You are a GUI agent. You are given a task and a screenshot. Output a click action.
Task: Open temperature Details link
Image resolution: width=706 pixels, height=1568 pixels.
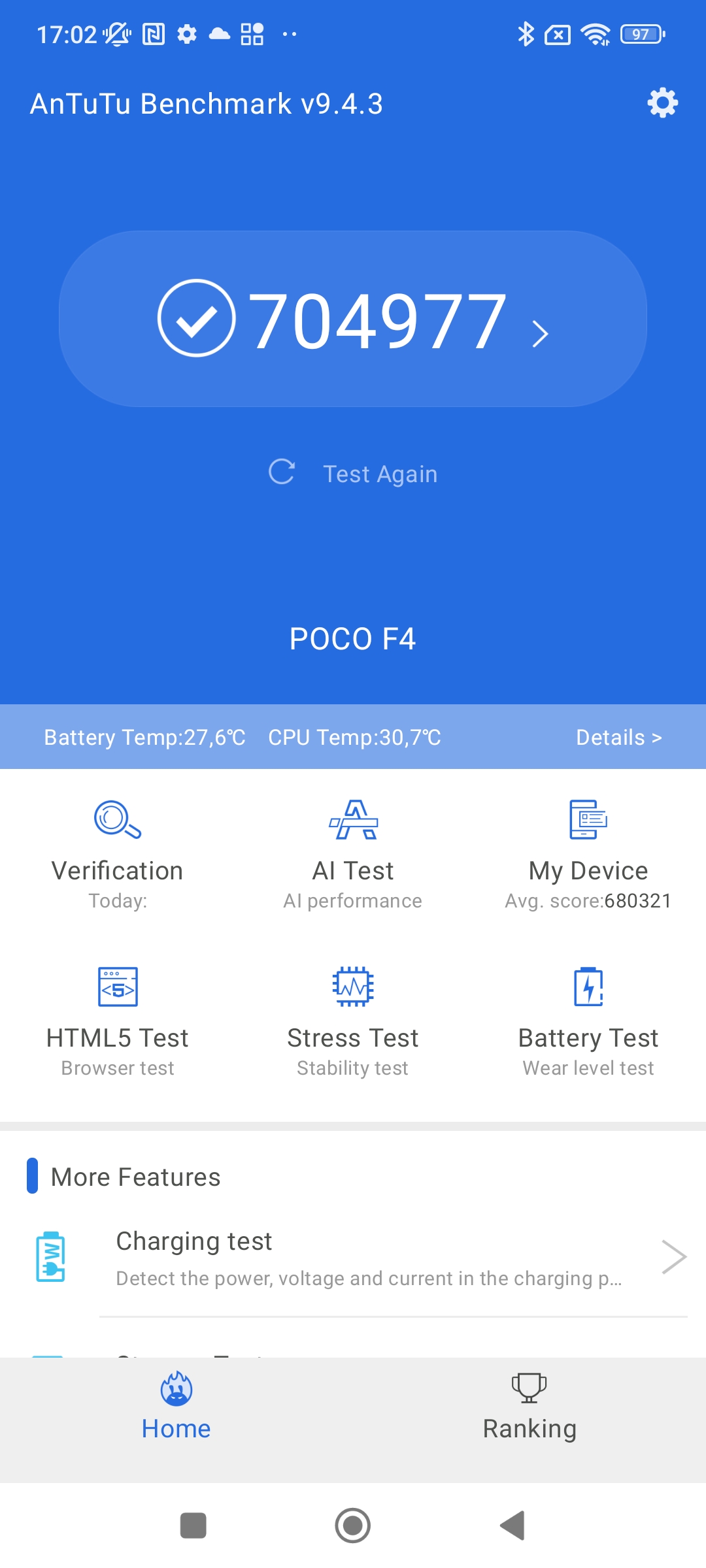tap(618, 737)
